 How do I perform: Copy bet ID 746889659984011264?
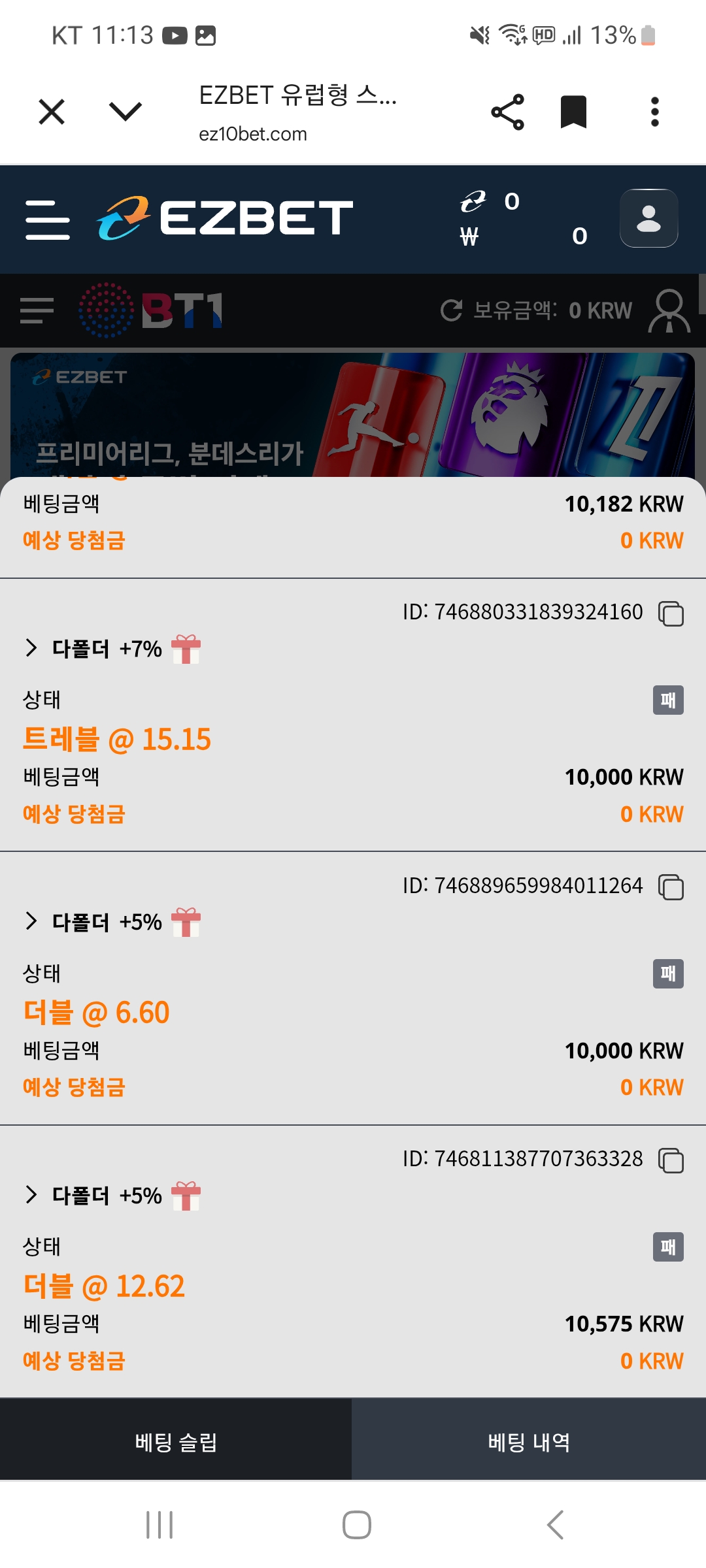(x=671, y=887)
